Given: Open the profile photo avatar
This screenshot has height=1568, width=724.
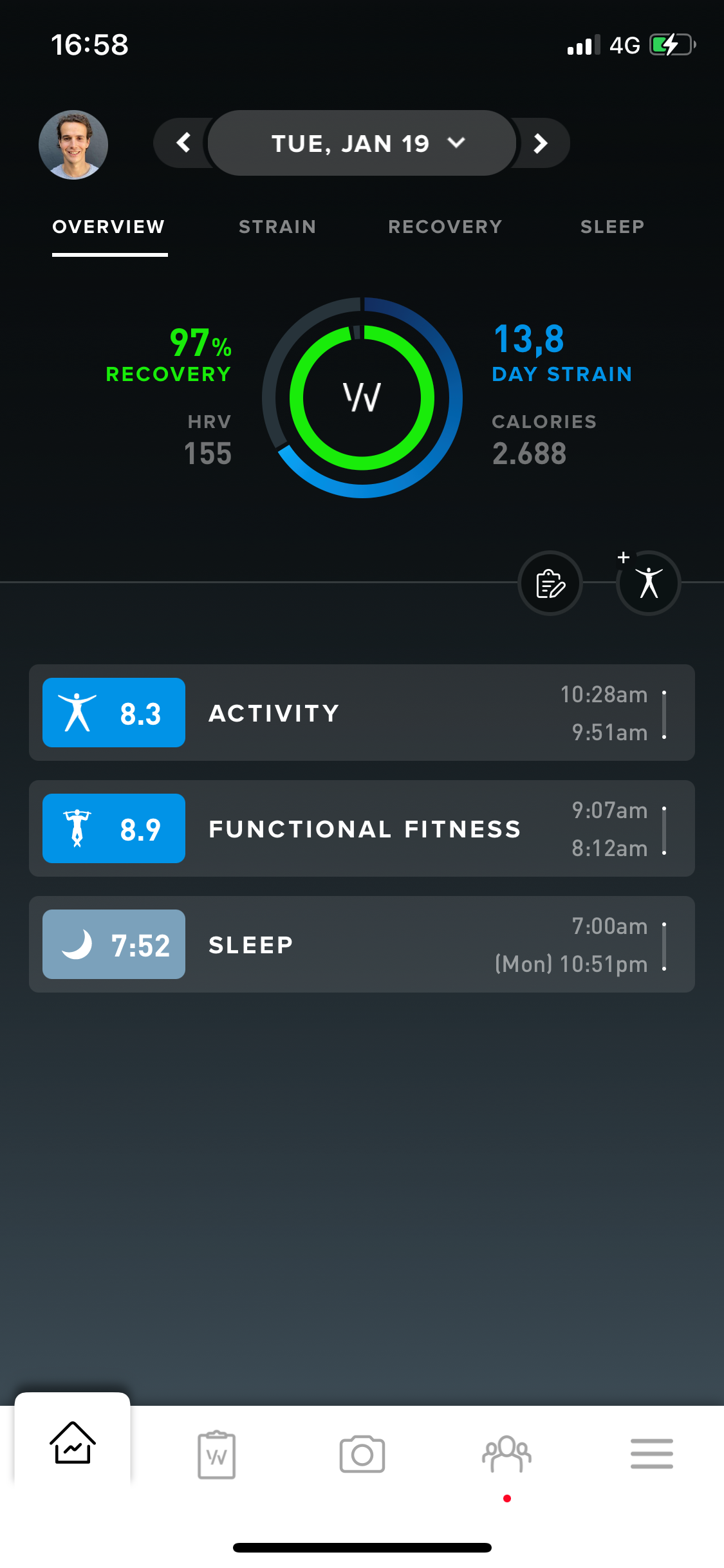Looking at the screenshot, I should pyautogui.click(x=73, y=145).
